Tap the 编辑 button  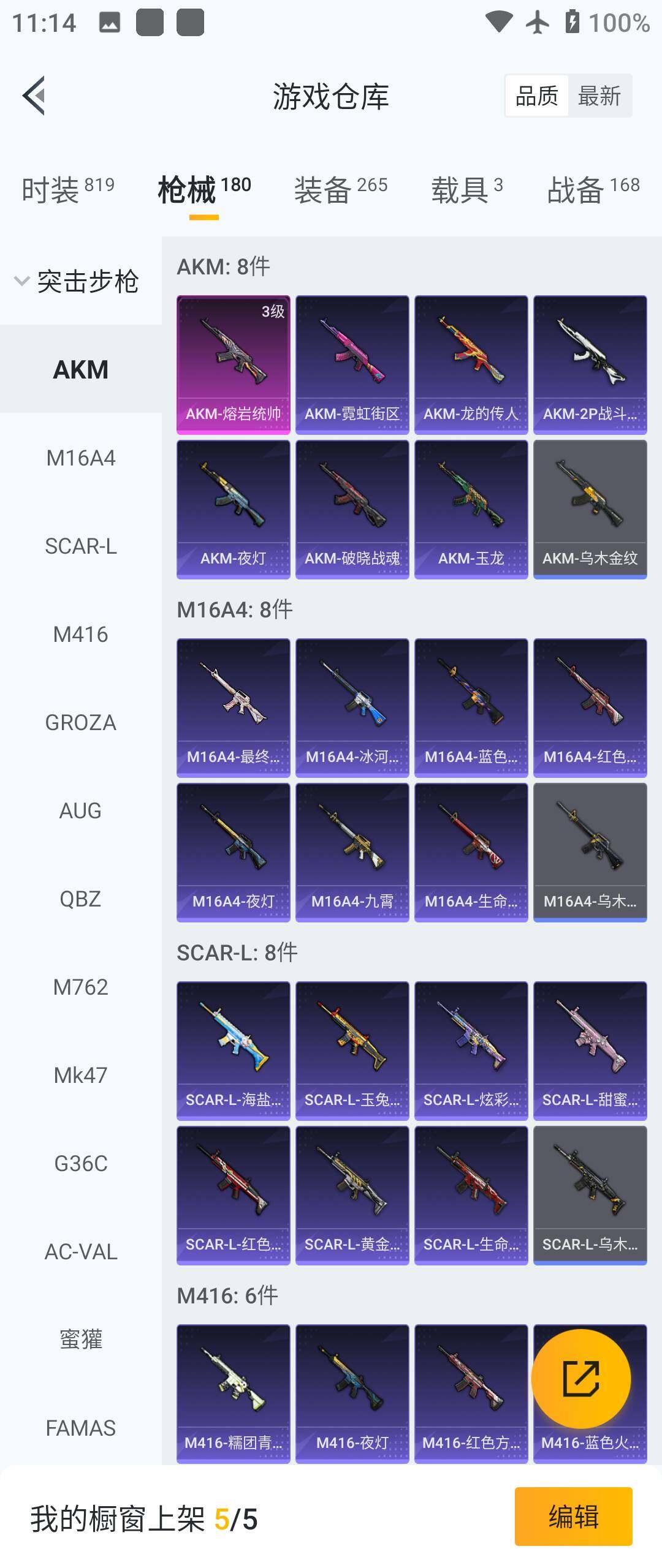point(573,1517)
